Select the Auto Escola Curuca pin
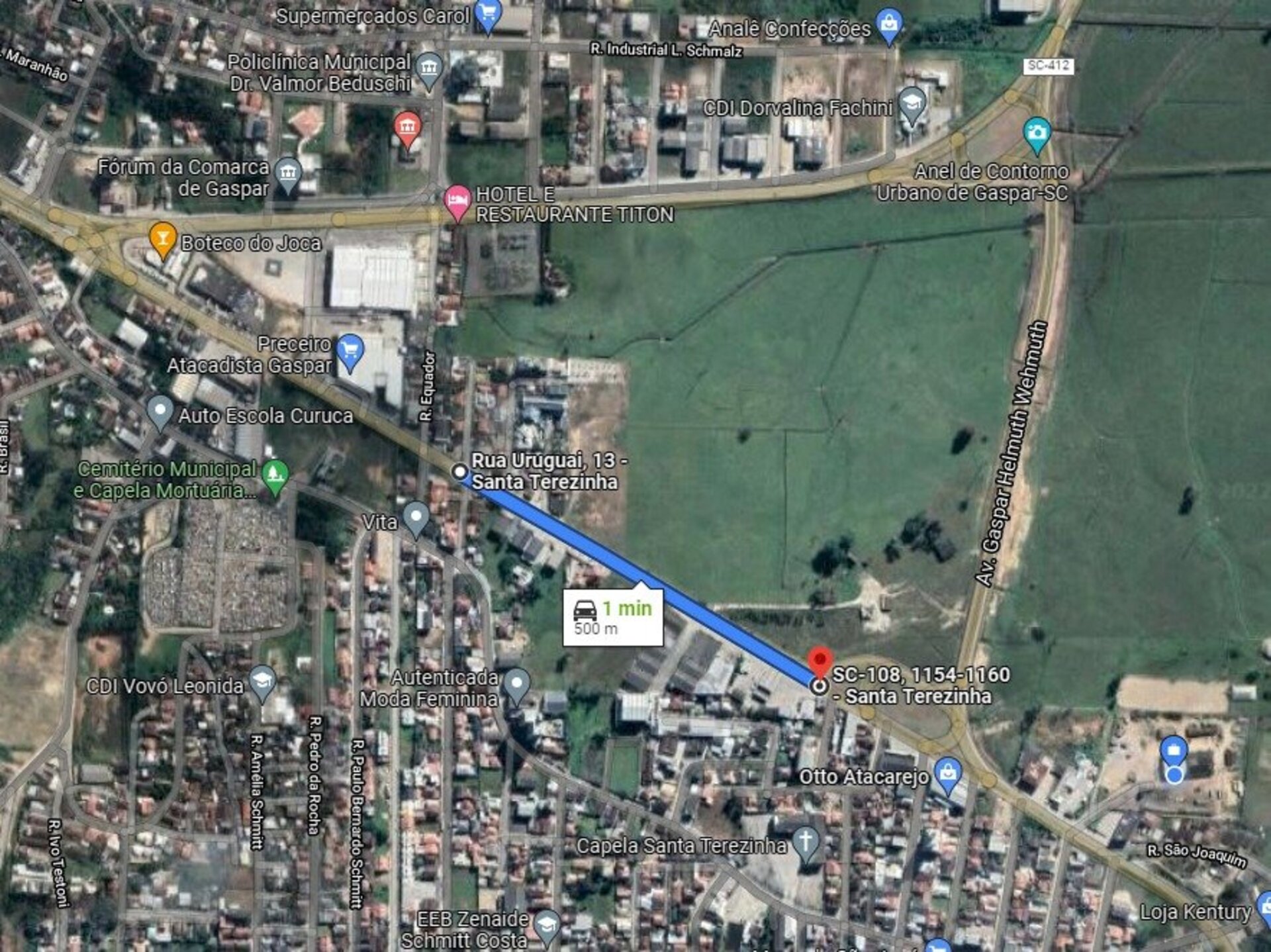The image size is (1271, 952). pos(160,411)
